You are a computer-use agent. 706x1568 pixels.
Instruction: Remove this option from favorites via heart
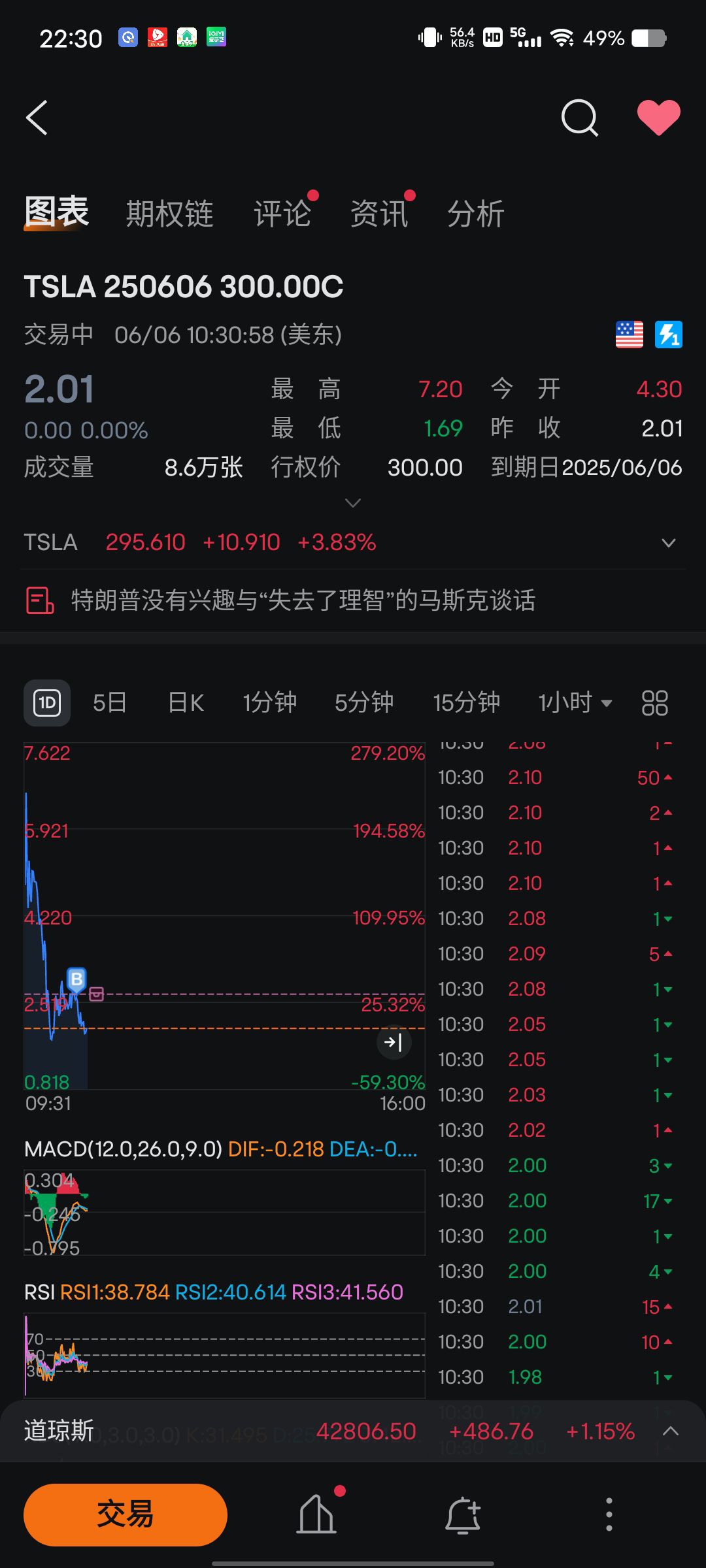[x=658, y=118]
